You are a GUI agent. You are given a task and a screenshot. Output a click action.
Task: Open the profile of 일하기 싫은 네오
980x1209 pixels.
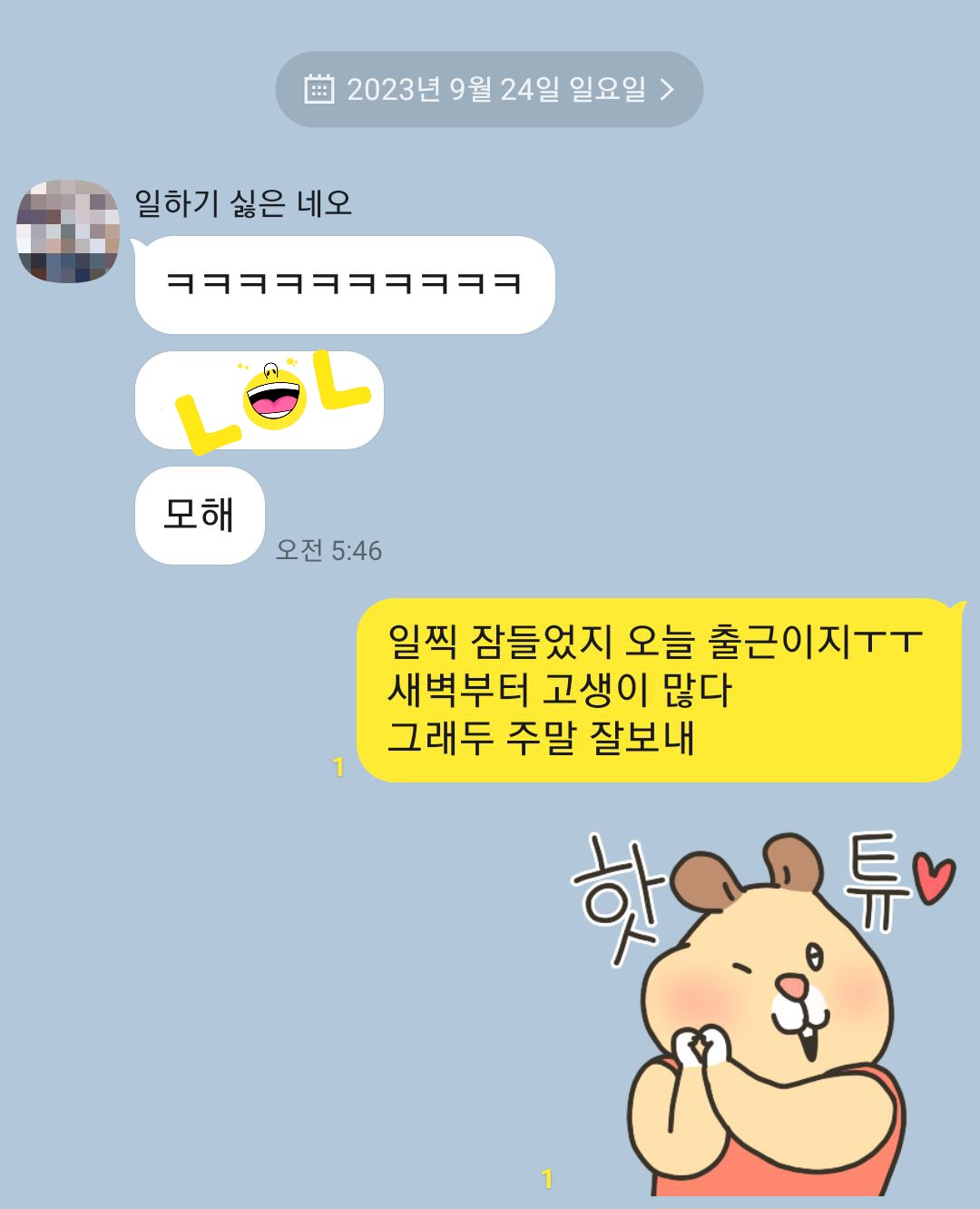tap(68, 231)
